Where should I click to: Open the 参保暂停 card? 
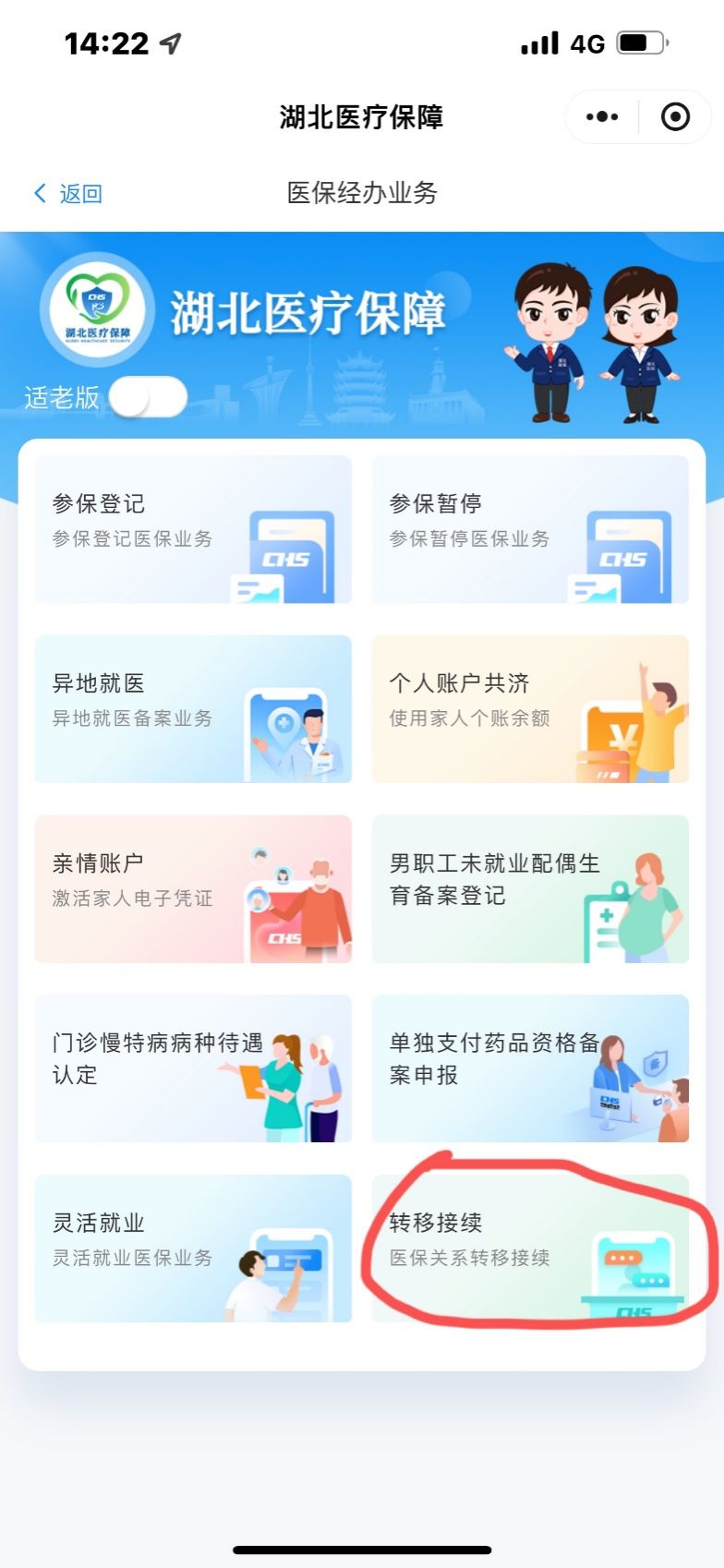coord(530,529)
